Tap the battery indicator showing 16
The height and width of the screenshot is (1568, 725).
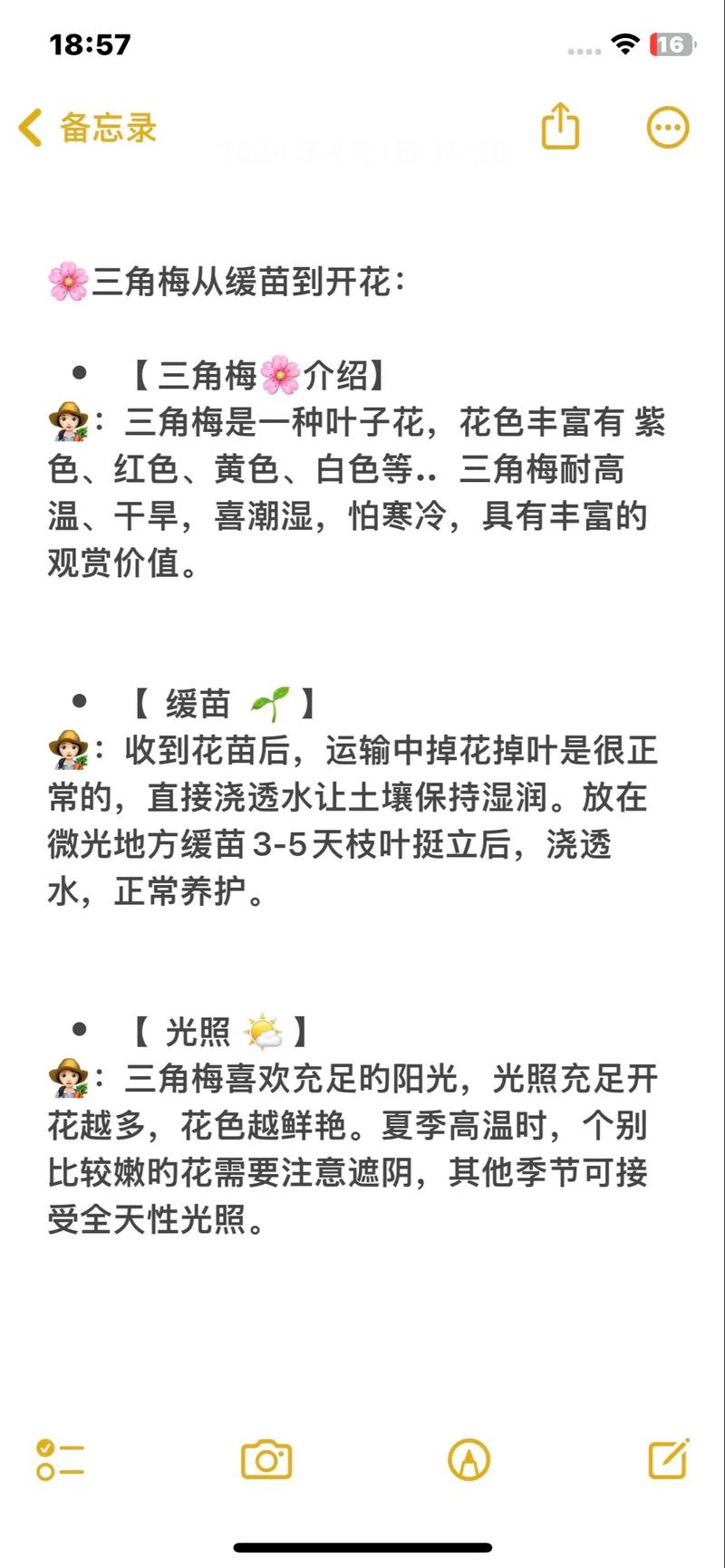click(x=672, y=43)
